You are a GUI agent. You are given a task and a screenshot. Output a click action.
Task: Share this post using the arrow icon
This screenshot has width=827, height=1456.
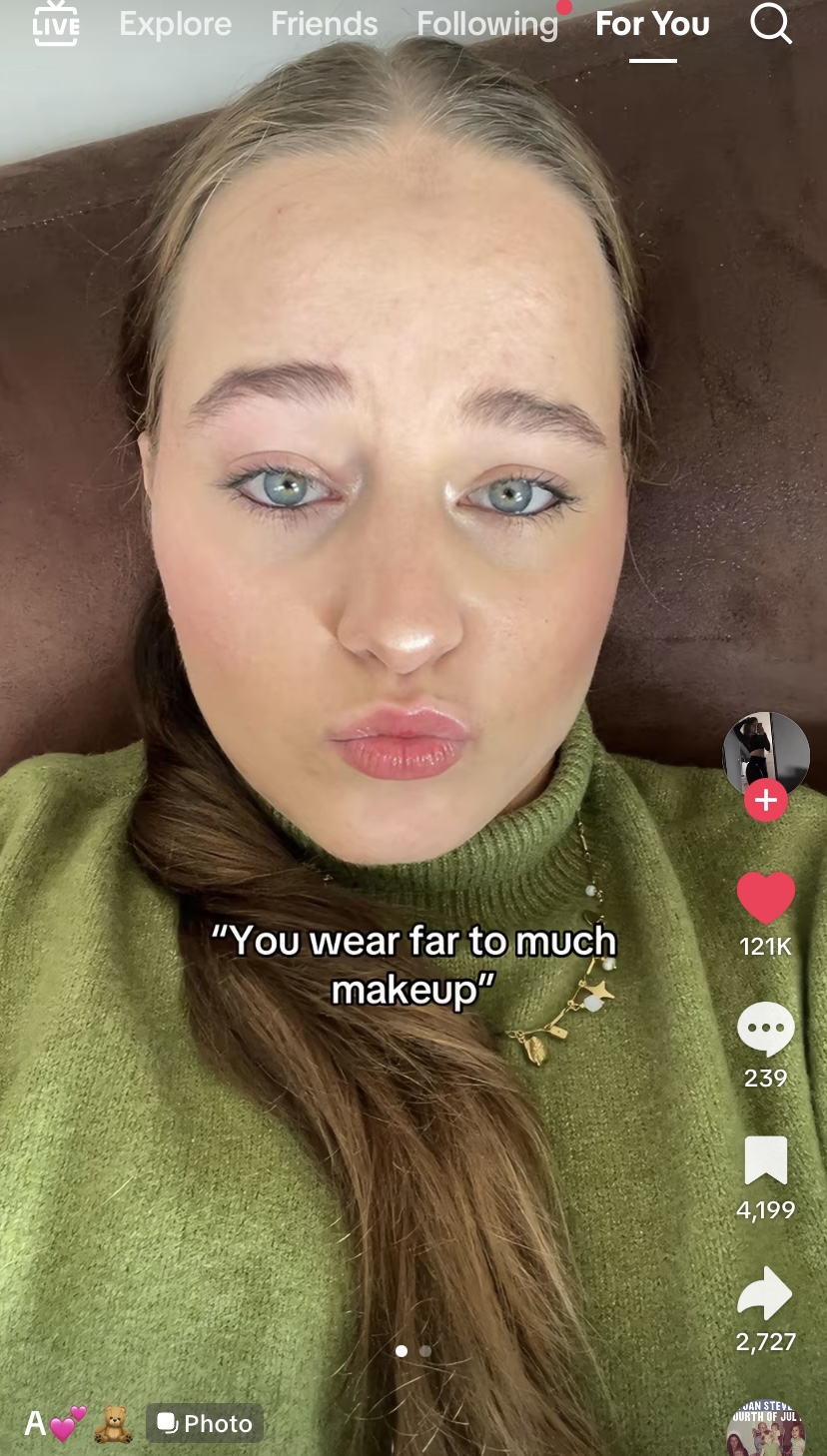point(766,1294)
